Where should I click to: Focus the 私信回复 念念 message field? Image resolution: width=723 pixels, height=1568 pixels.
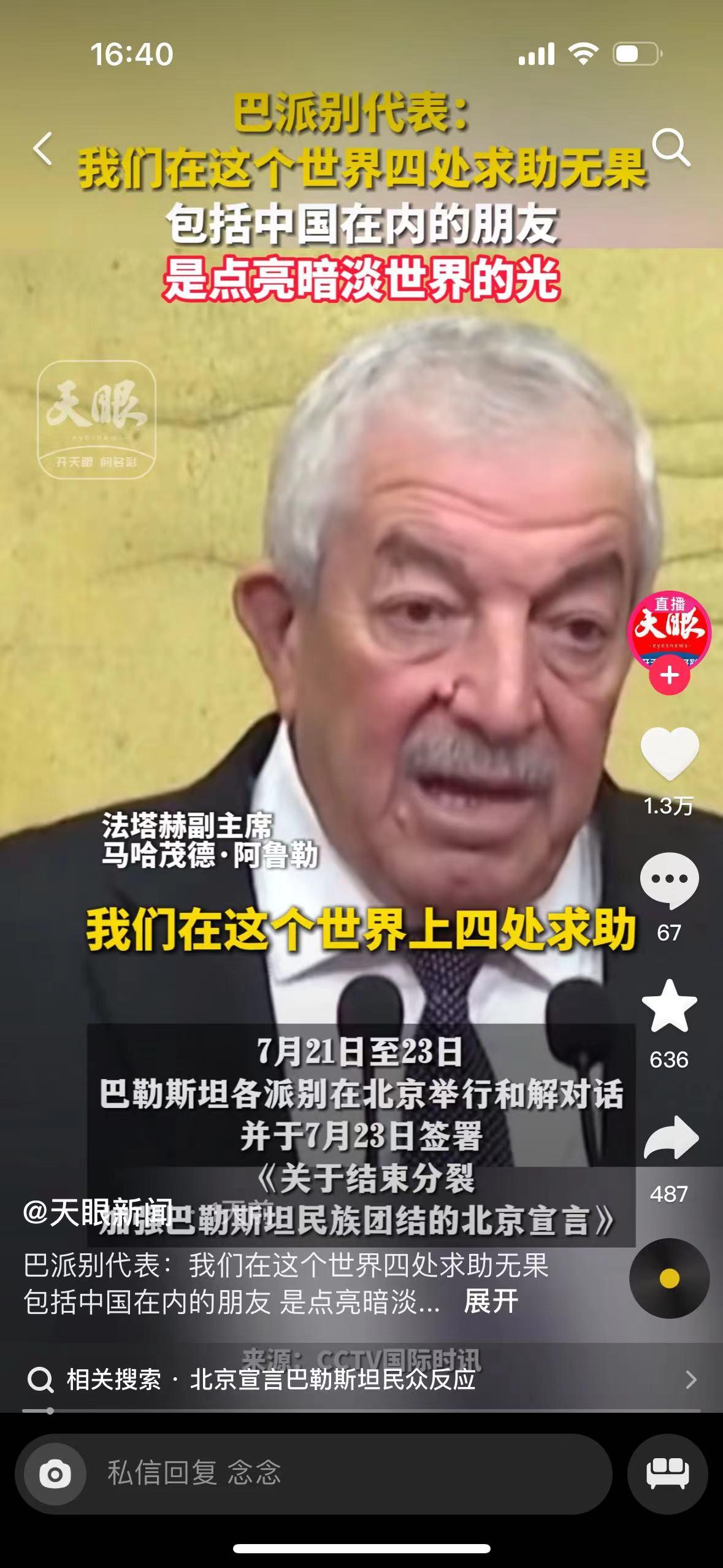point(343,1474)
